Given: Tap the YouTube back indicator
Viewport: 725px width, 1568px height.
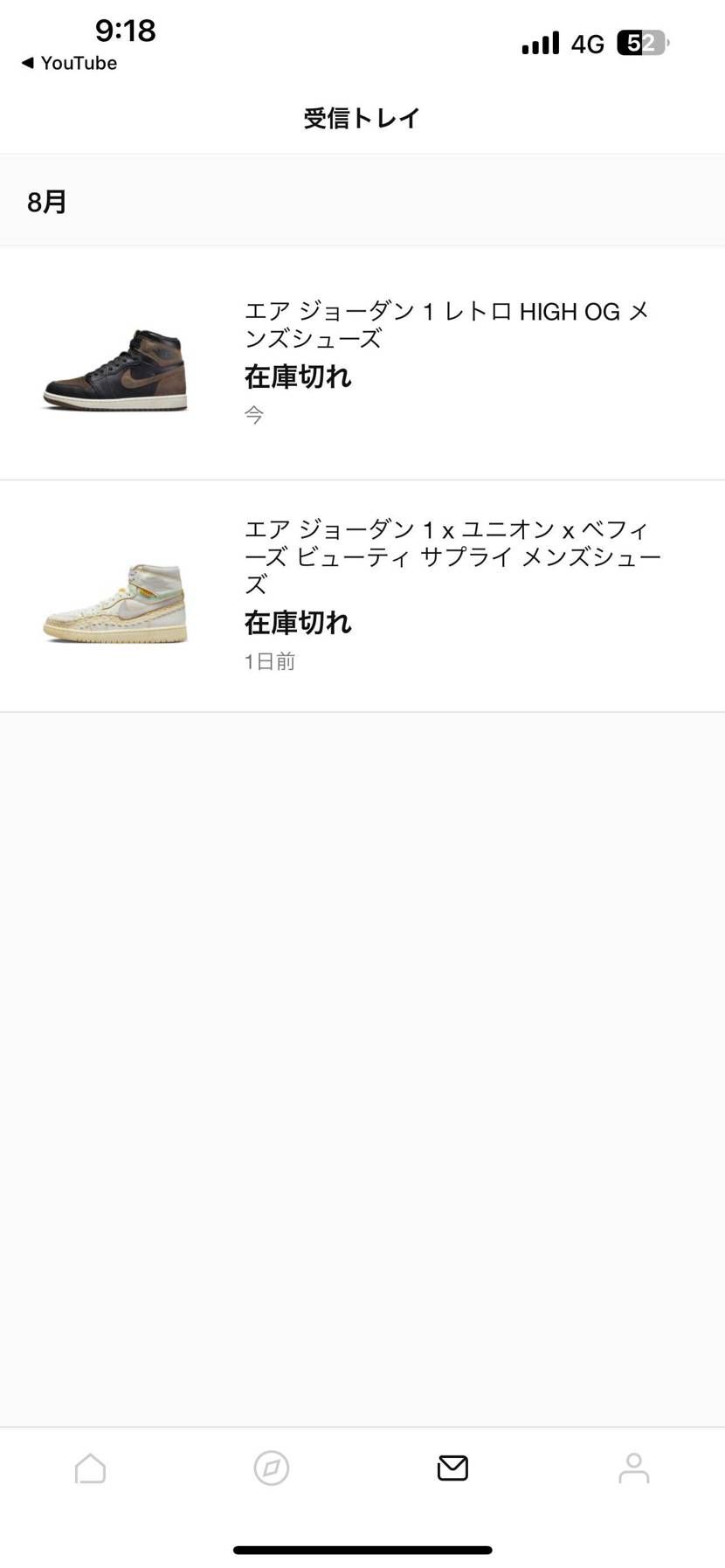Looking at the screenshot, I should tap(68, 62).
